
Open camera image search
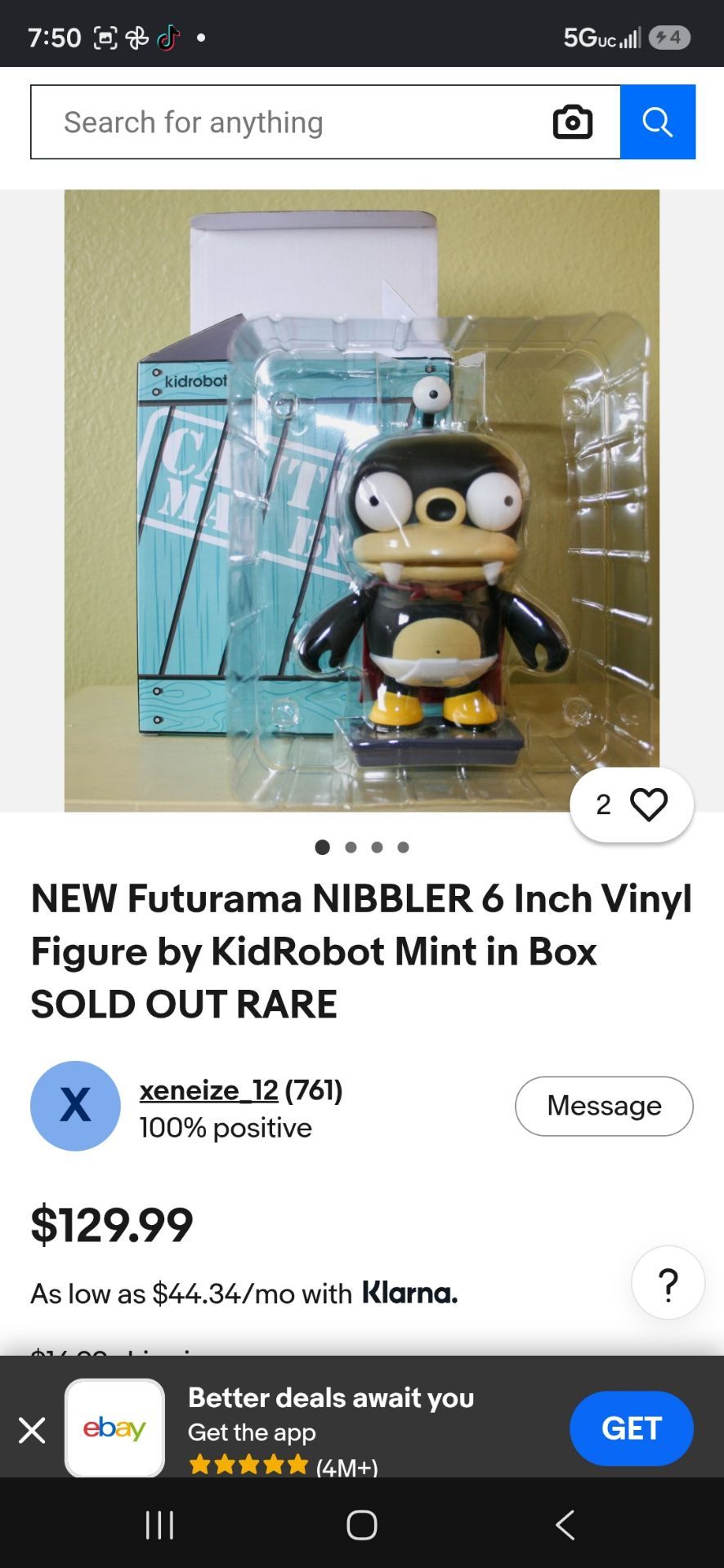pyautogui.click(x=573, y=122)
